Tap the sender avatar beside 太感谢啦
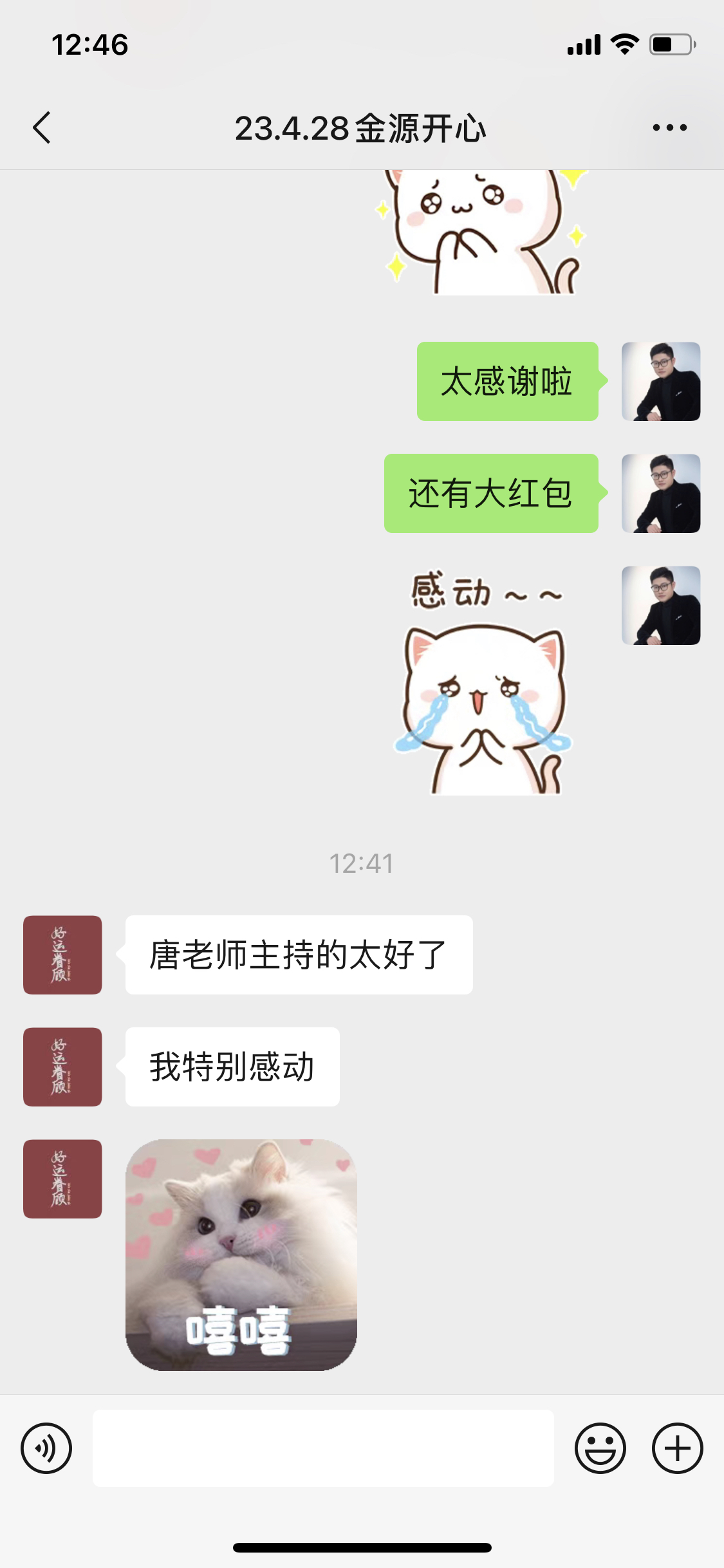This screenshot has height=1568, width=724. tap(661, 381)
